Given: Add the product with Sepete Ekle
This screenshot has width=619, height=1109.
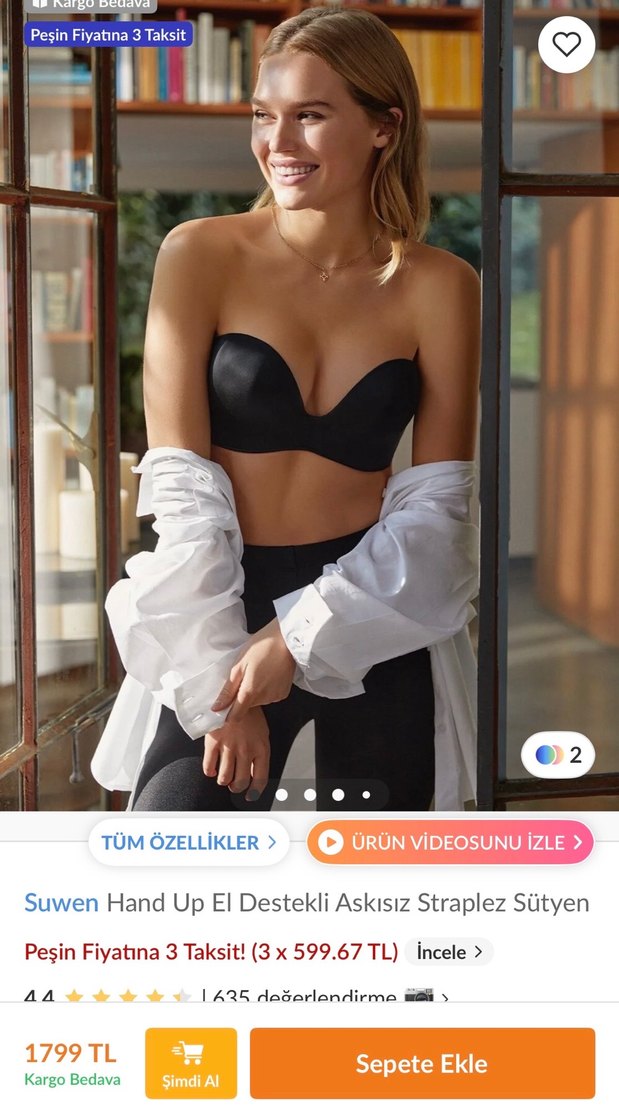Looking at the screenshot, I should click(422, 1063).
